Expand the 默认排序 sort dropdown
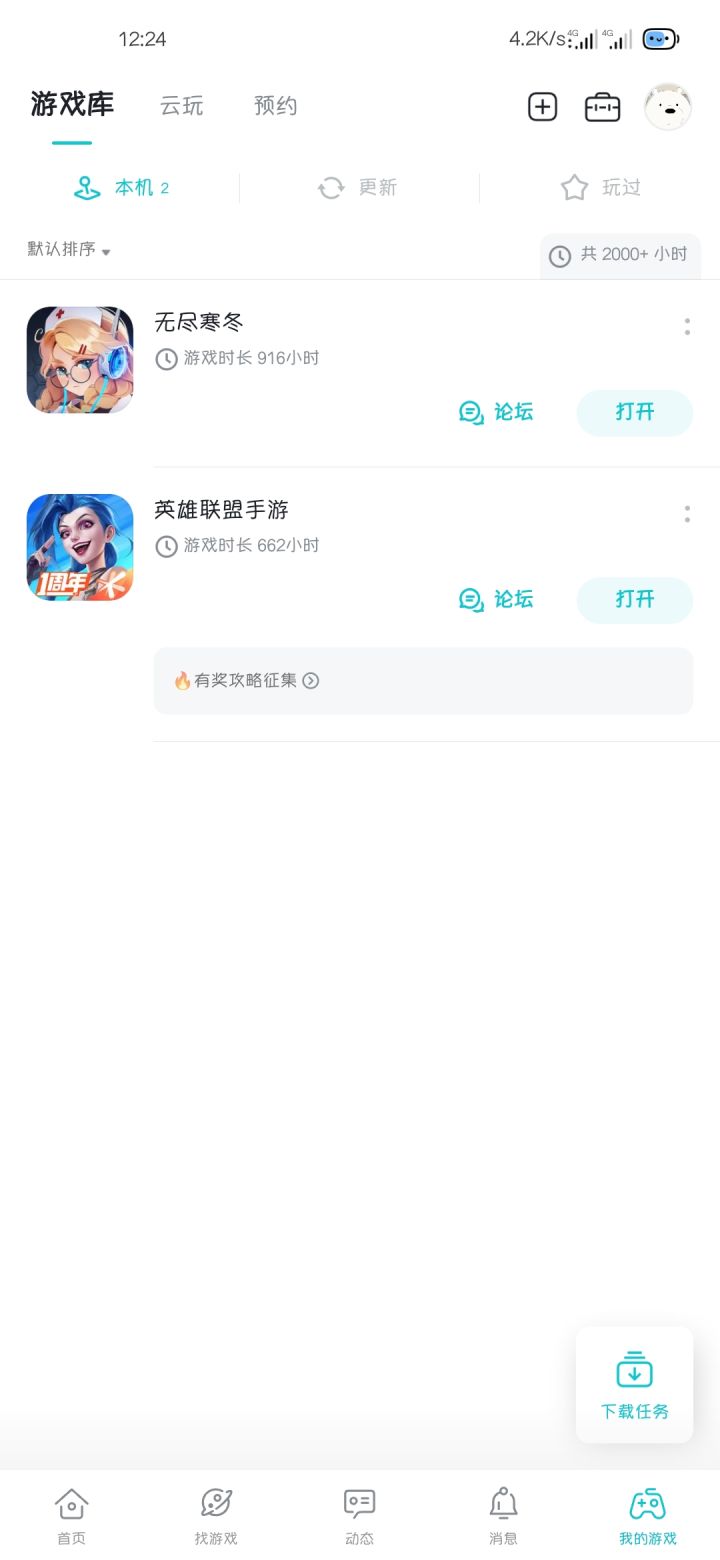720x1560 pixels. (69, 250)
